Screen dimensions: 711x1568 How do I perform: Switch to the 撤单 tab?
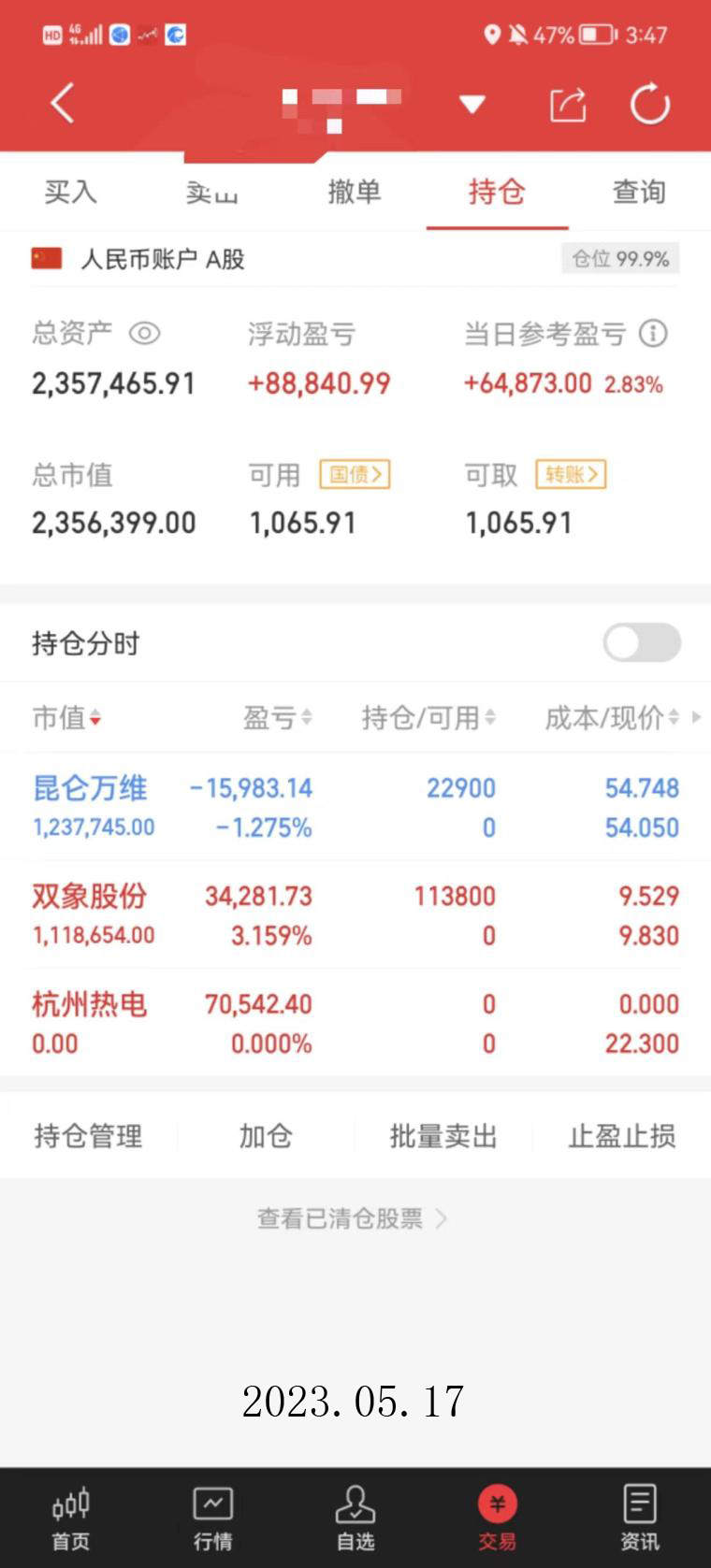pyautogui.click(x=355, y=192)
